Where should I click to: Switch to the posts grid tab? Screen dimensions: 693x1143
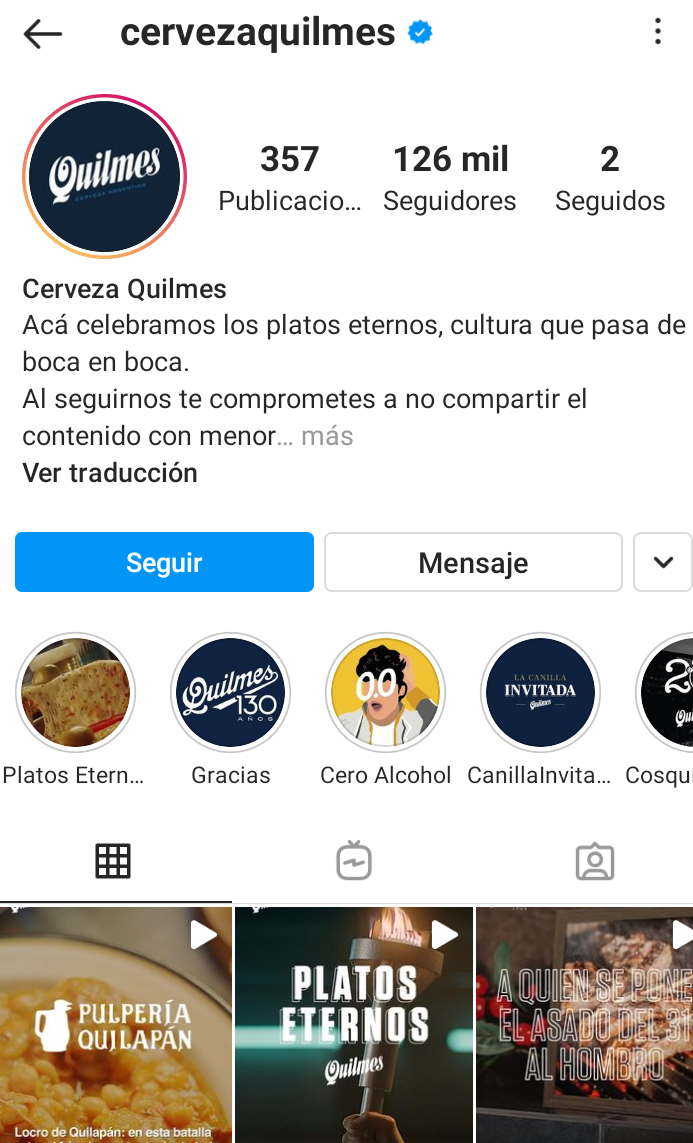pyautogui.click(x=113, y=861)
